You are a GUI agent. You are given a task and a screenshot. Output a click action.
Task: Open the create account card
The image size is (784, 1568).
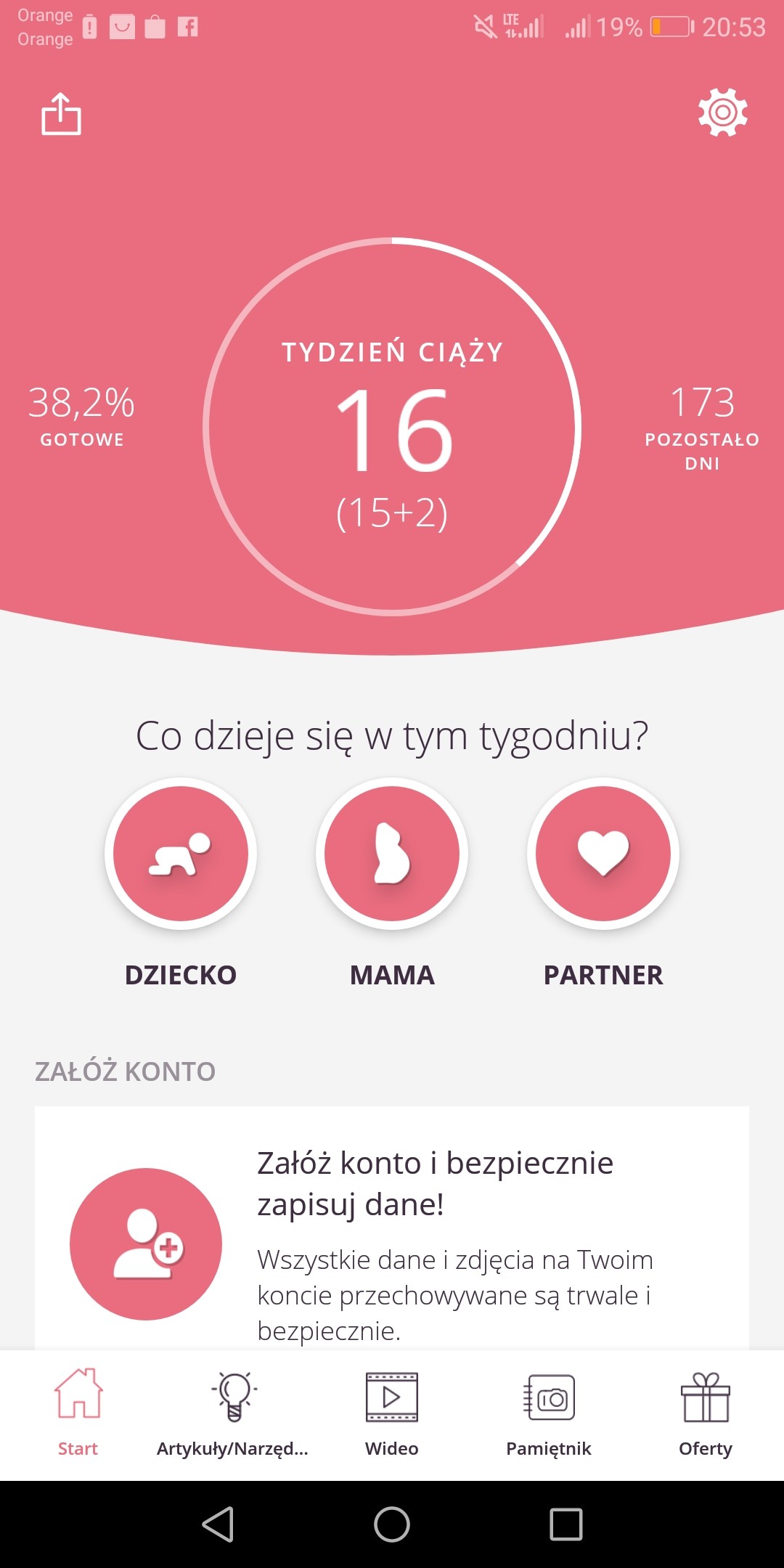point(392,1234)
